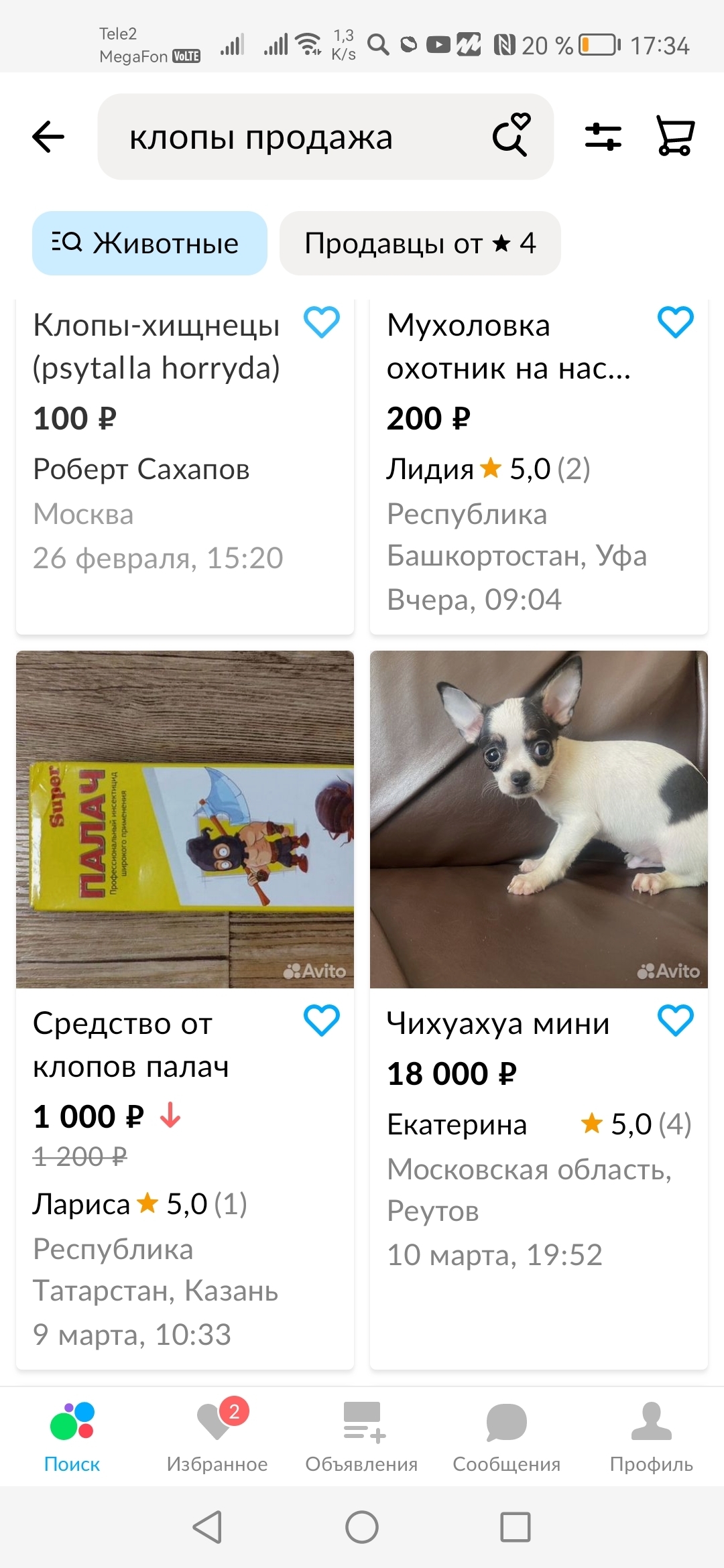Screen dimensions: 724x1568
Task: Tap the 'клопы продажа' search field
Action: (288, 137)
